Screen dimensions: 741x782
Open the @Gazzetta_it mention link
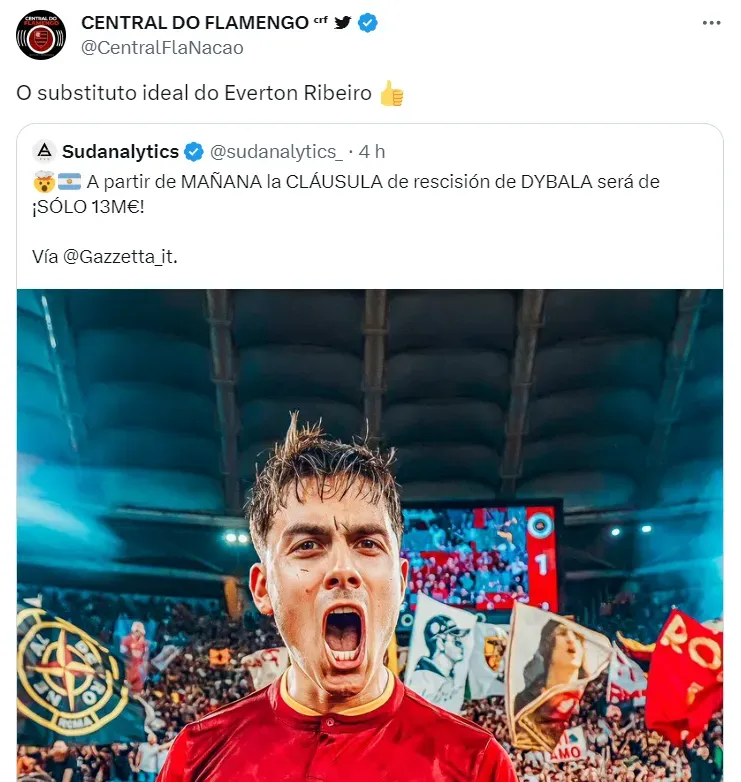pyautogui.click(x=120, y=257)
